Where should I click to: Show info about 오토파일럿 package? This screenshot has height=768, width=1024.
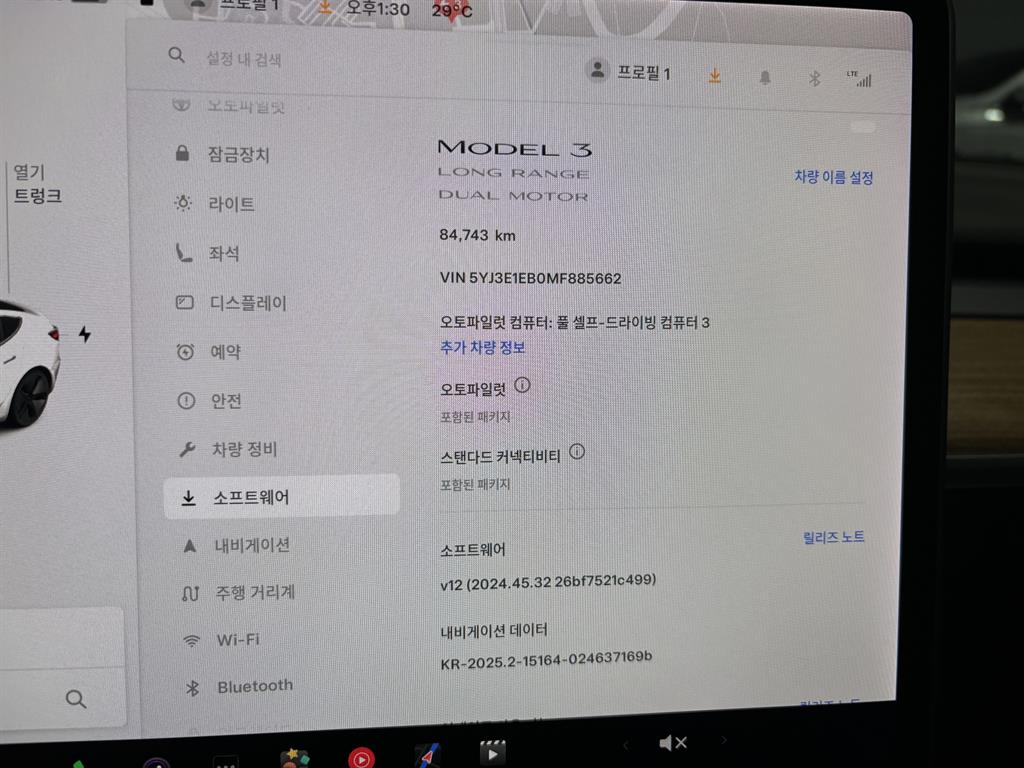(522, 385)
